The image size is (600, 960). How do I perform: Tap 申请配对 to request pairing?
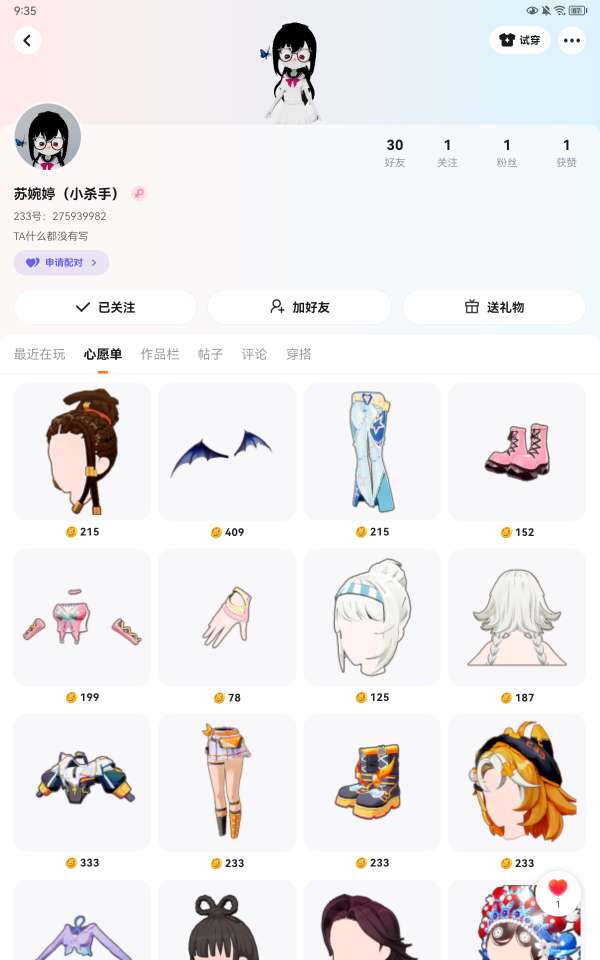click(61, 263)
